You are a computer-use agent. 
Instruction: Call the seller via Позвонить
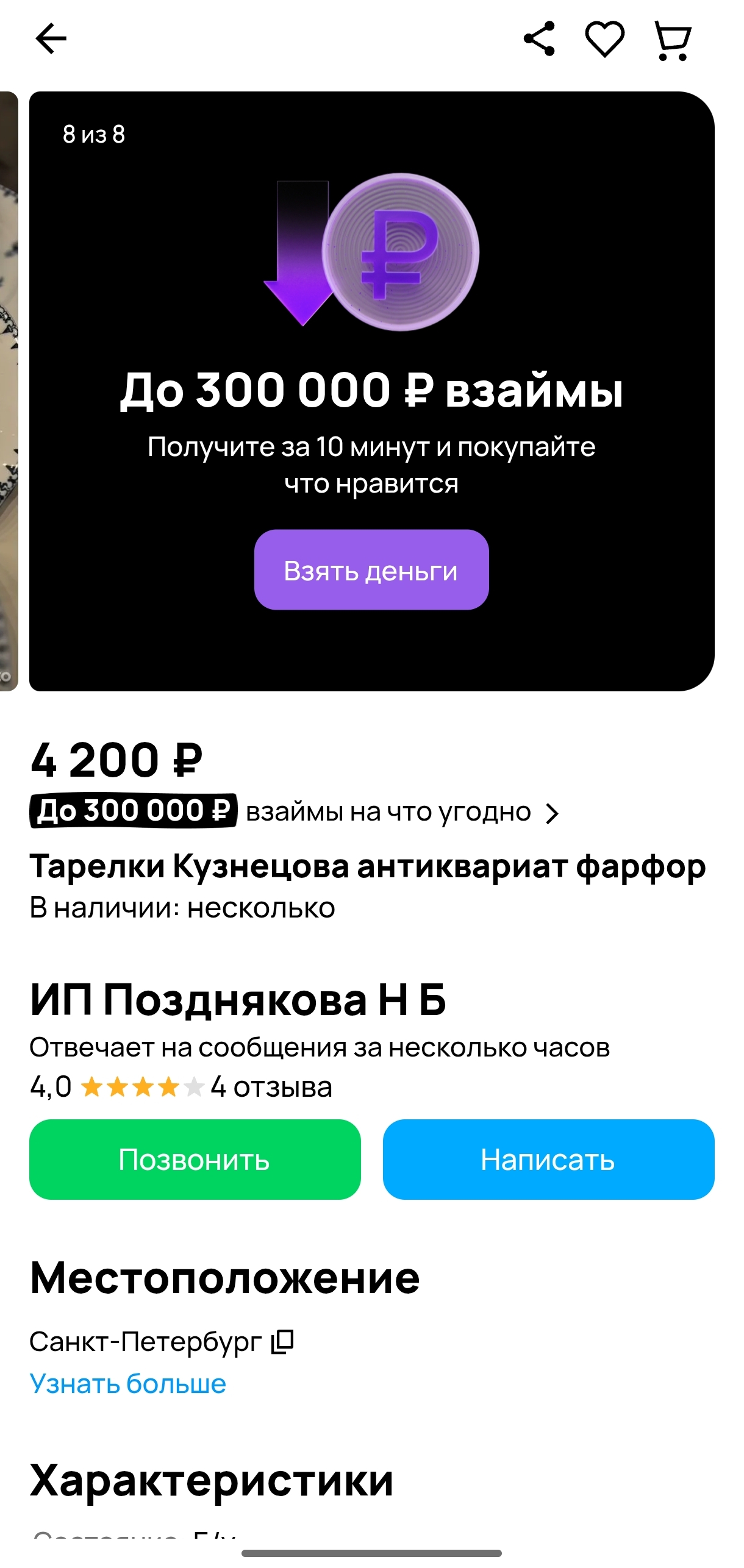tap(195, 1160)
